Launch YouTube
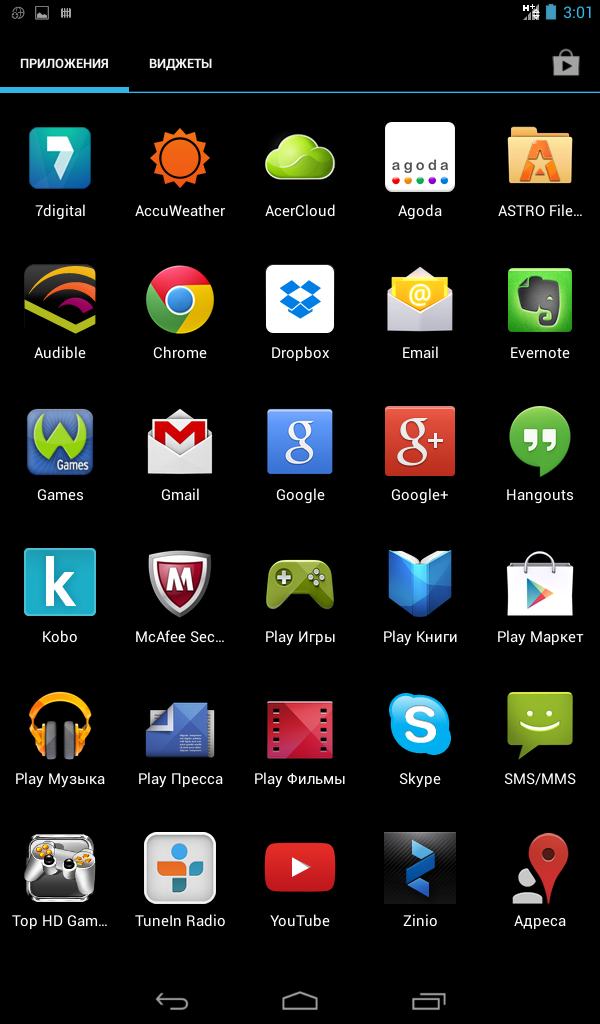This screenshot has height=1024, width=600. [x=300, y=868]
